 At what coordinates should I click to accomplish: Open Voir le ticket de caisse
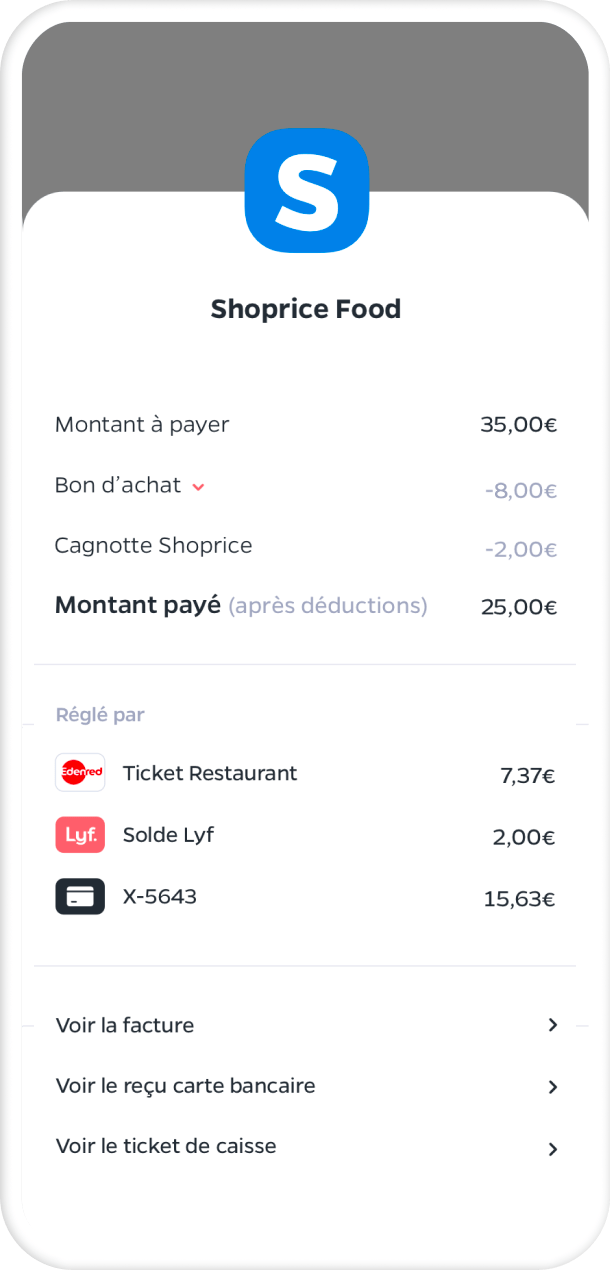305,1147
